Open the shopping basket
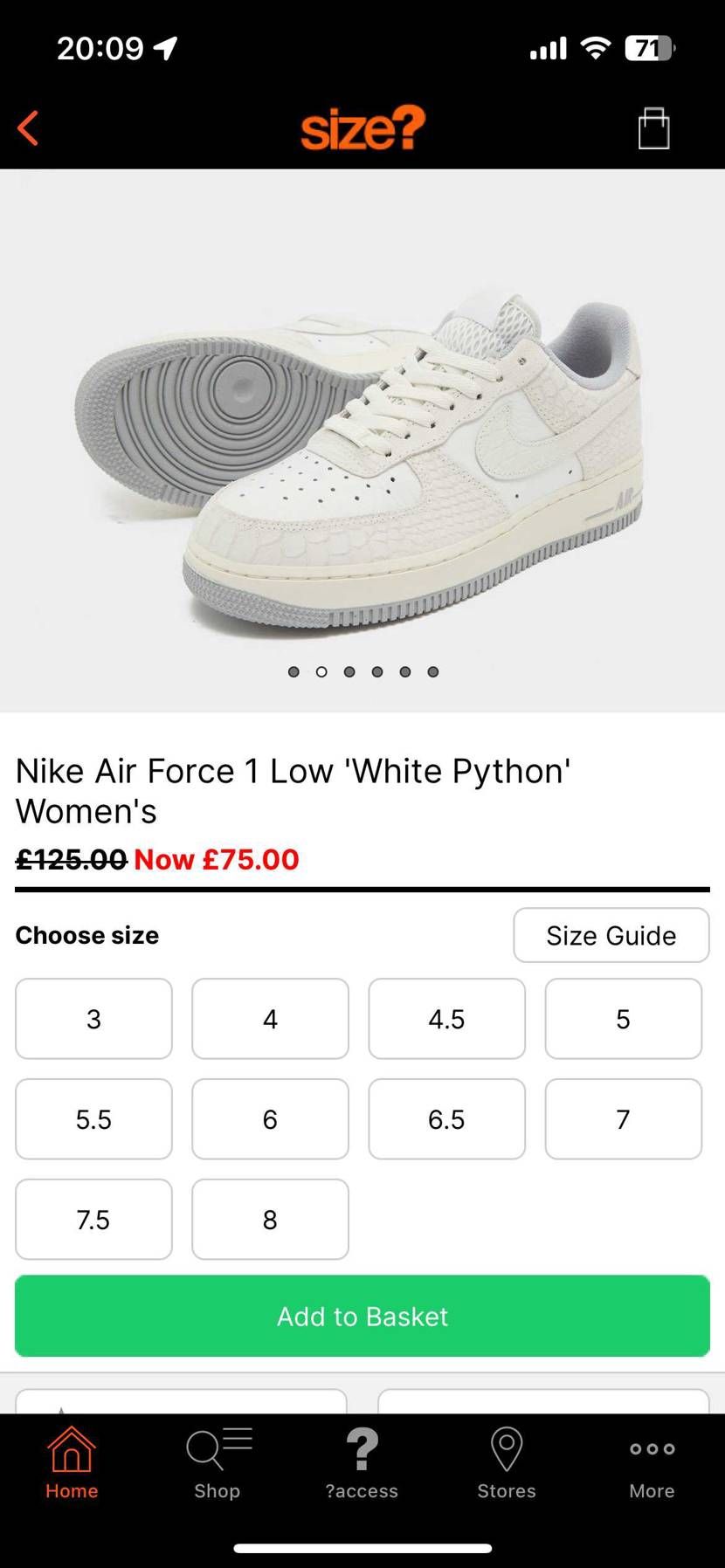This screenshot has height=1568, width=725. click(653, 127)
